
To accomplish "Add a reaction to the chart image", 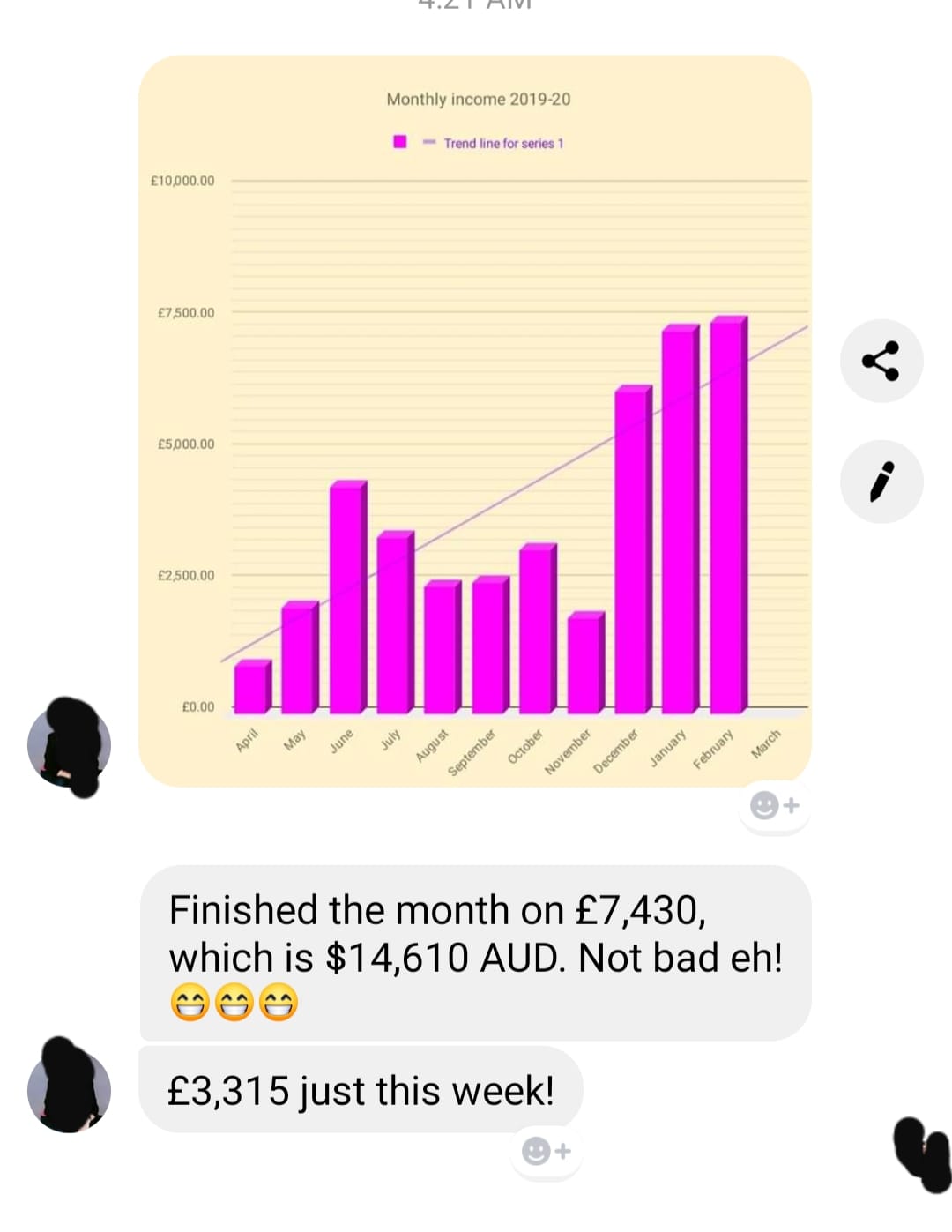I will 774,805.
